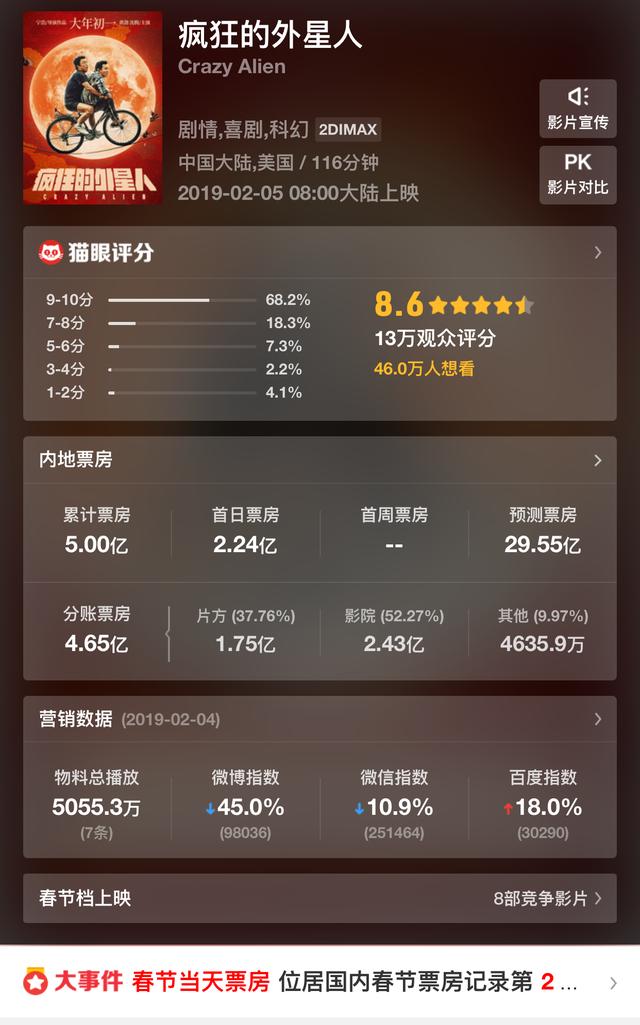
Task: Open the 影片宣传 promotion button
Action: click(x=577, y=108)
